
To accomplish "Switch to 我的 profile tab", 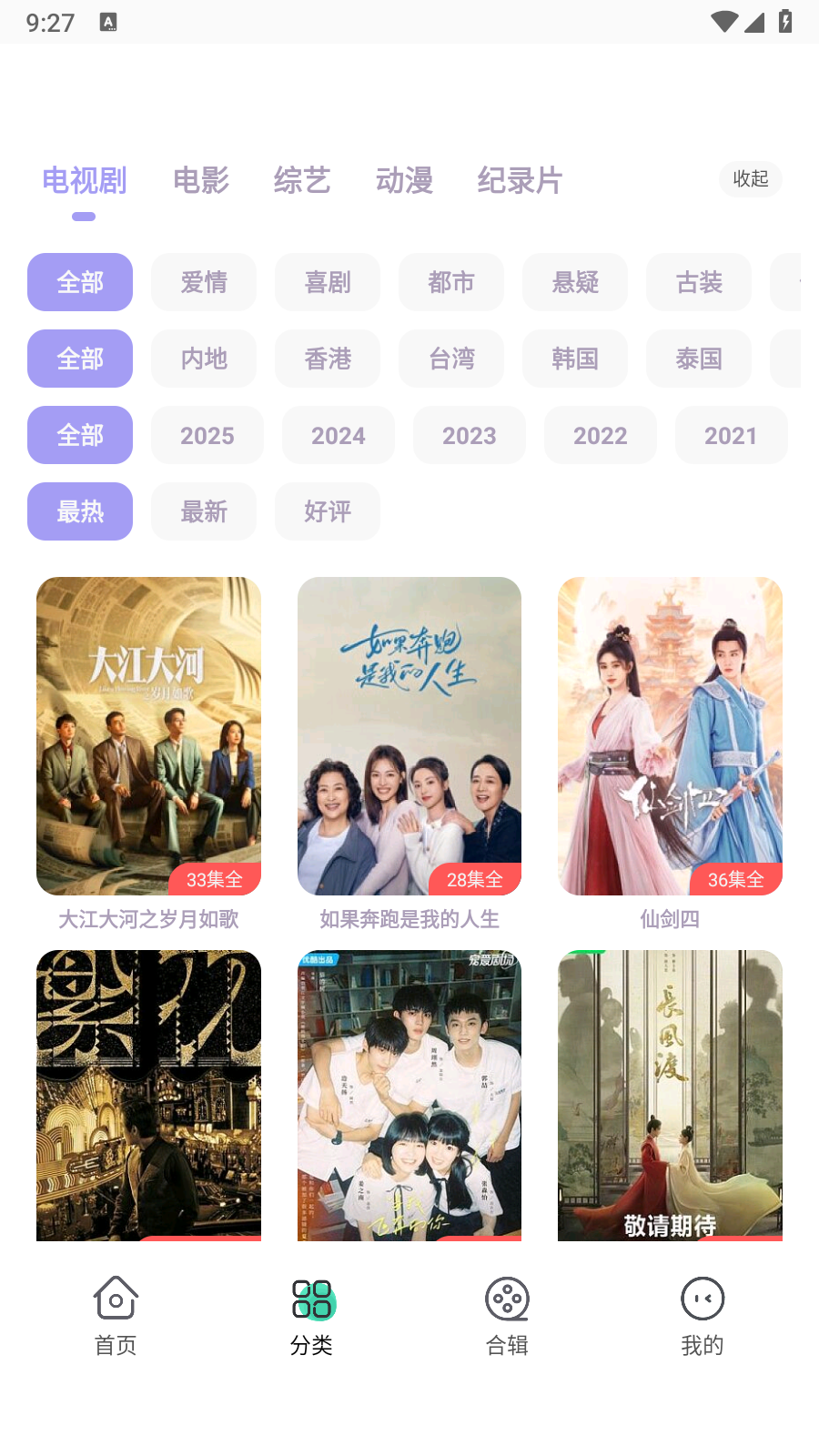I will 703,1316.
